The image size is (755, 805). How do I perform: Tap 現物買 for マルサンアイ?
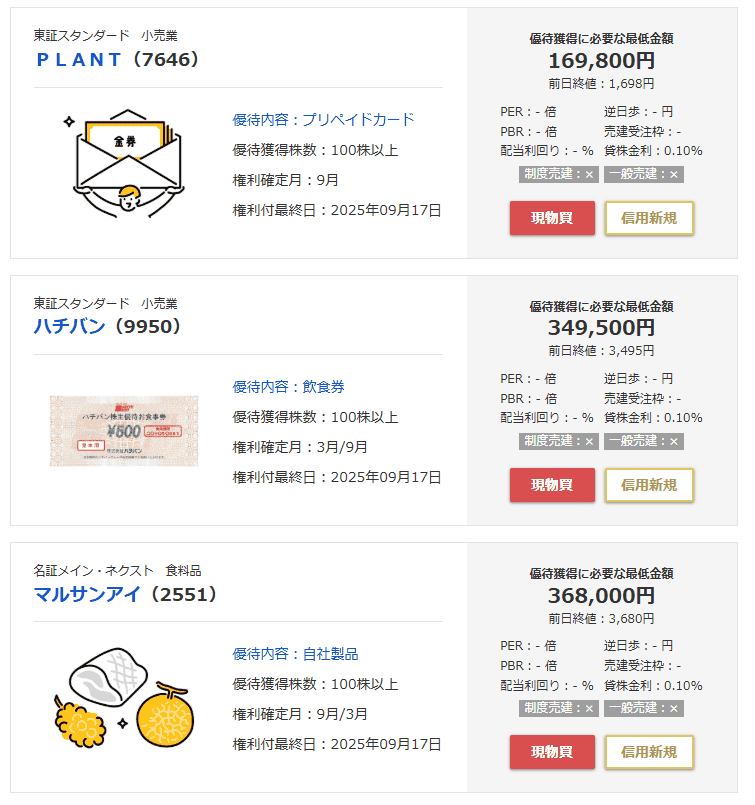(552, 752)
